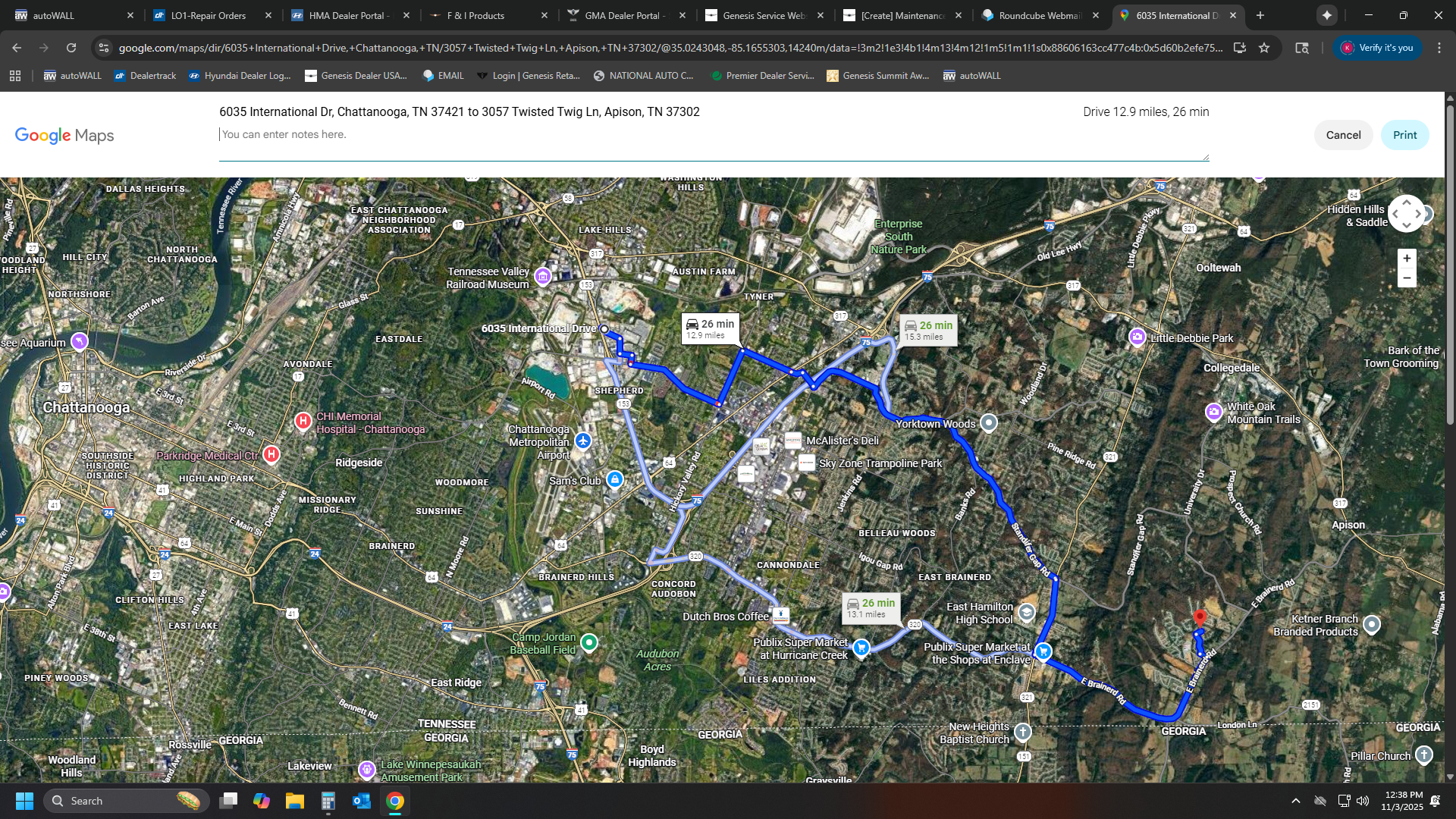Bookmark this page with the star
Viewport: 1456px width, 819px height.
click(1264, 48)
